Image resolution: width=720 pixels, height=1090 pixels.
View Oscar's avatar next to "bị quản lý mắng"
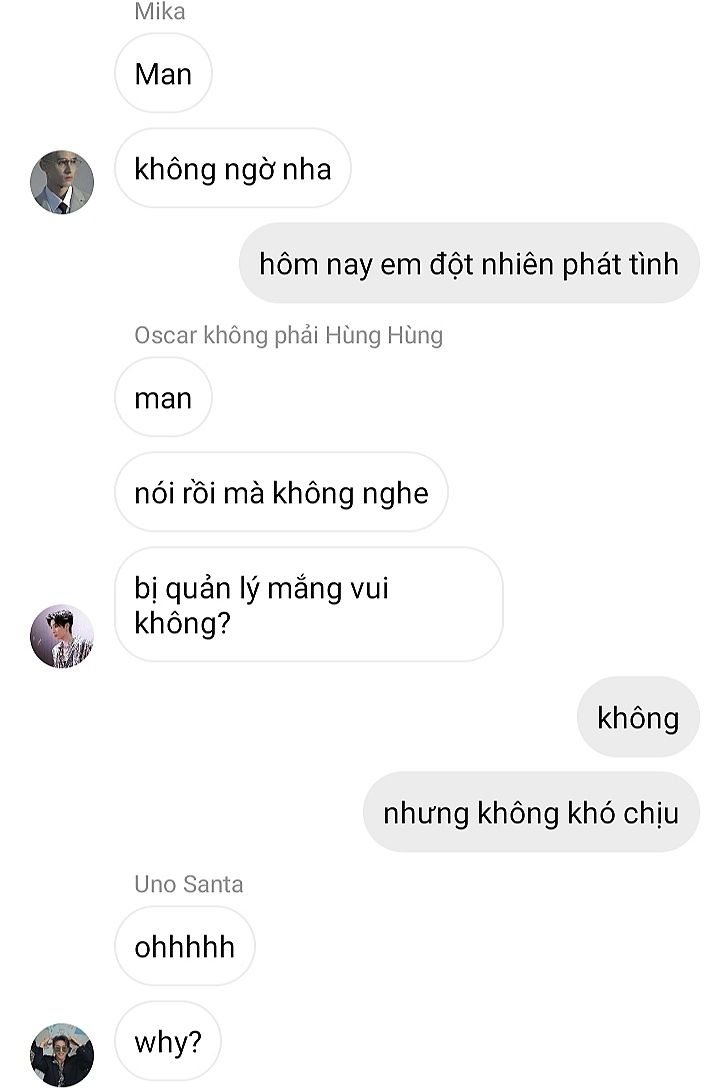point(62,636)
